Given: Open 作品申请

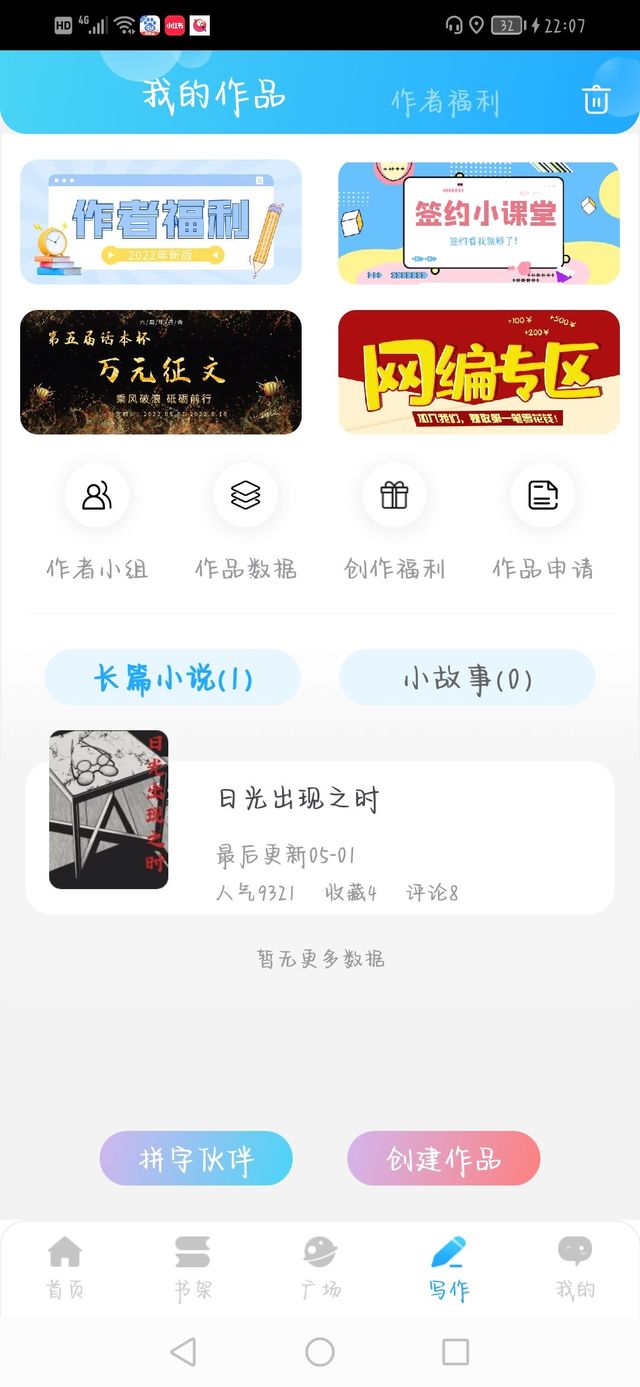Looking at the screenshot, I should [x=543, y=522].
